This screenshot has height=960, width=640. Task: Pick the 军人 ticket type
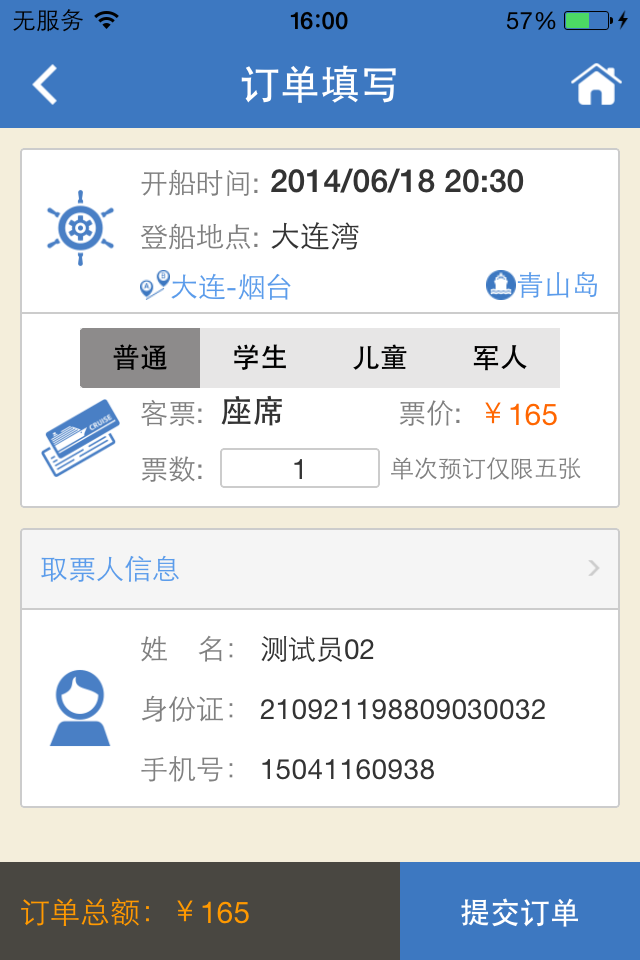(500, 358)
